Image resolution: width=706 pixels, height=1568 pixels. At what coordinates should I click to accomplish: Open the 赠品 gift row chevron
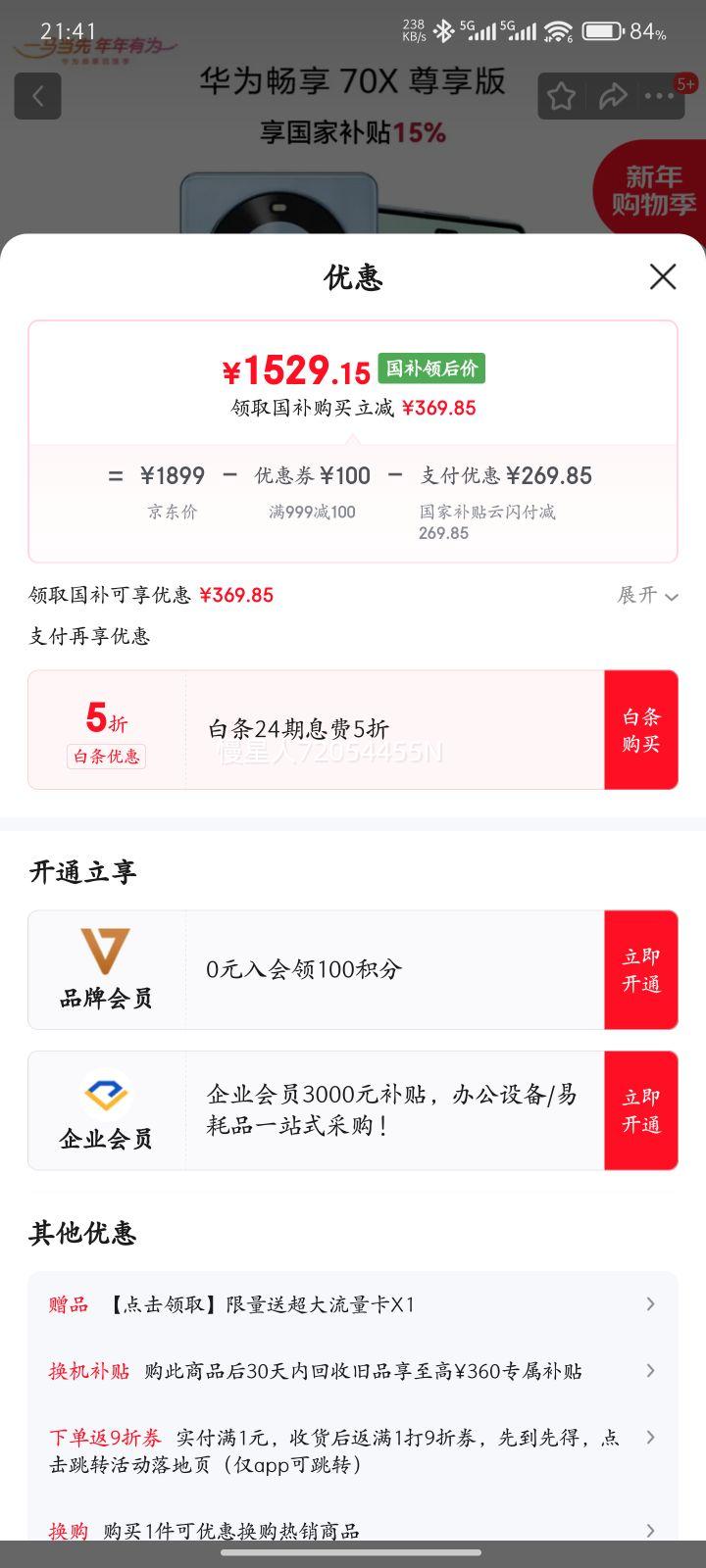(x=650, y=1304)
